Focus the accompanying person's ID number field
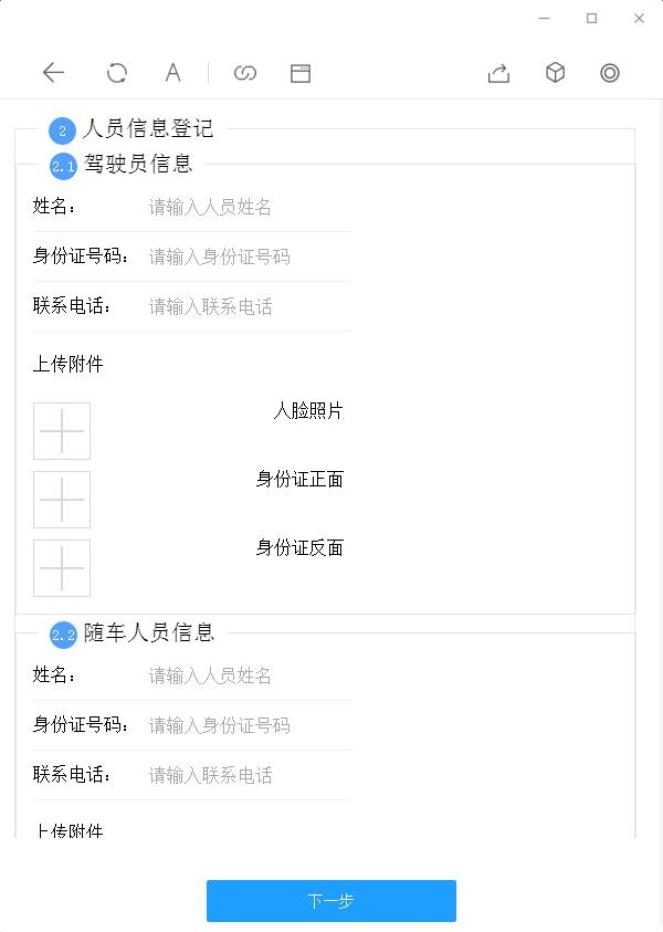This screenshot has width=663, height=932. pos(250,725)
